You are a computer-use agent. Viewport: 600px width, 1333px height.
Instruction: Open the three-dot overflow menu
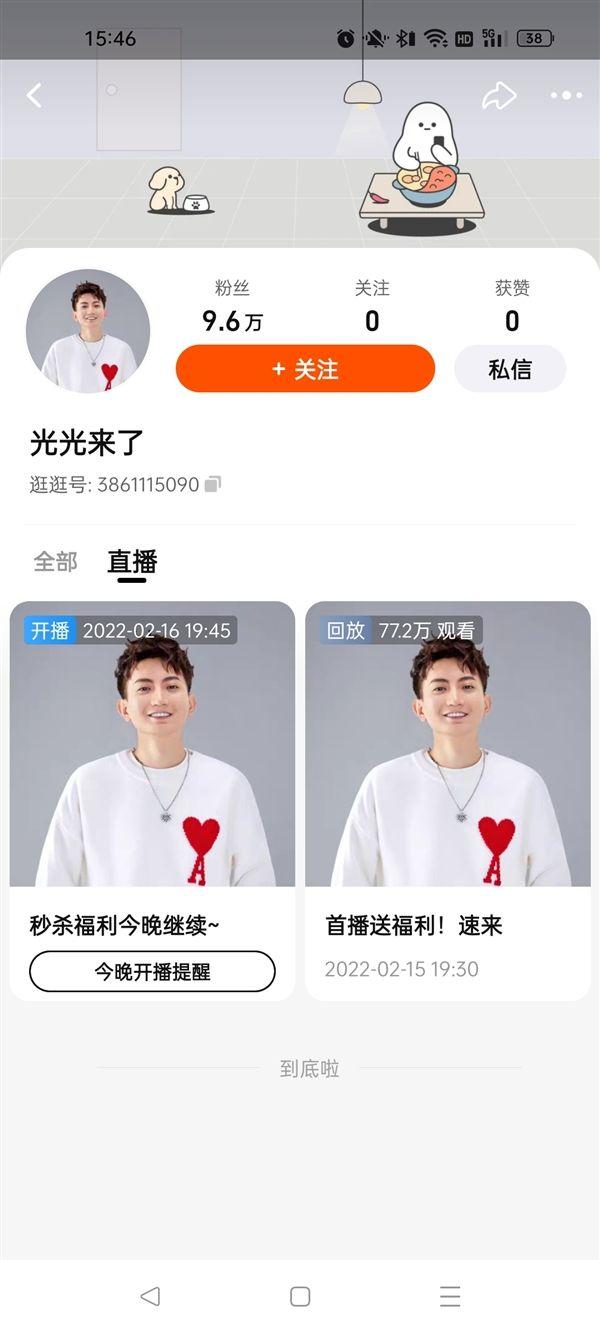(x=565, y=96)
